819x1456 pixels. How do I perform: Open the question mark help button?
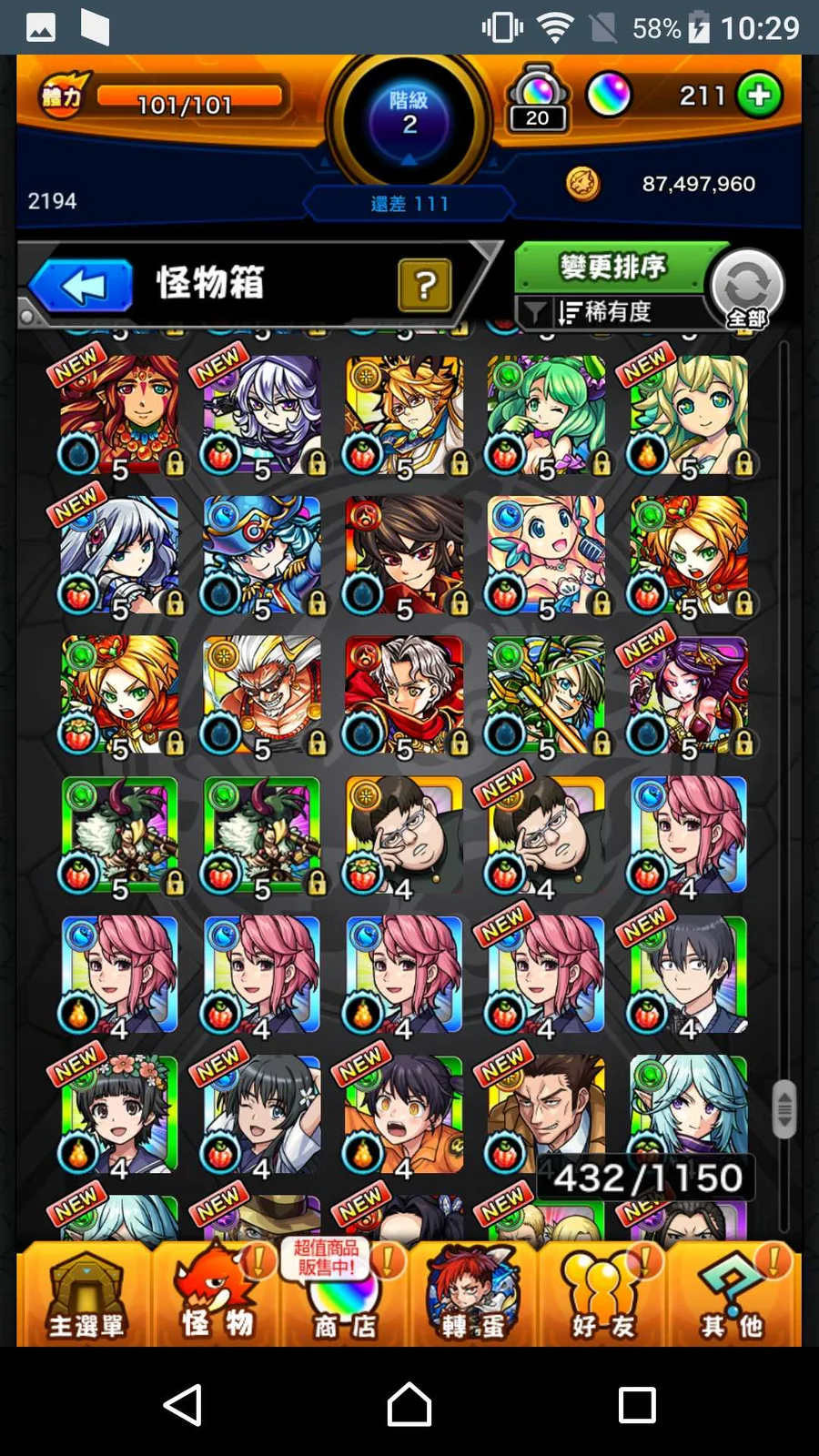click(424, 286)
